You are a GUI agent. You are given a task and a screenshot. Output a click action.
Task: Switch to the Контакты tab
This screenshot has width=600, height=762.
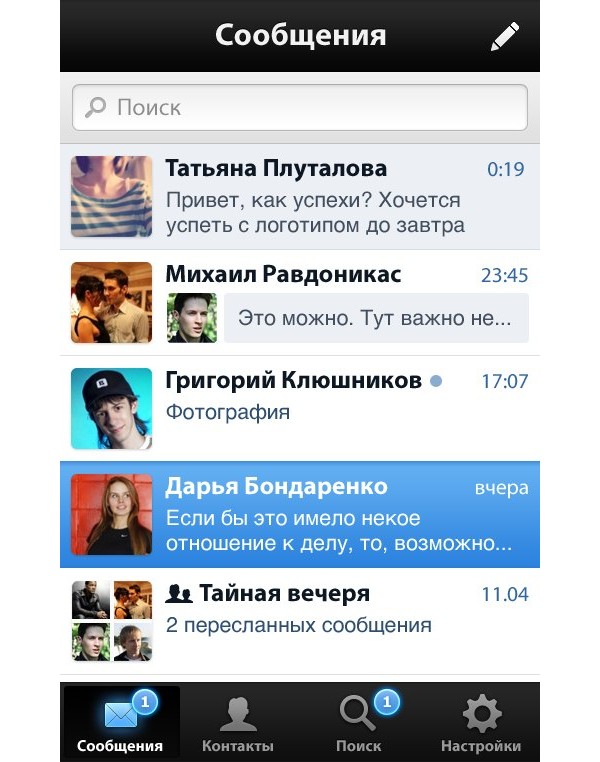pos(238,724)
